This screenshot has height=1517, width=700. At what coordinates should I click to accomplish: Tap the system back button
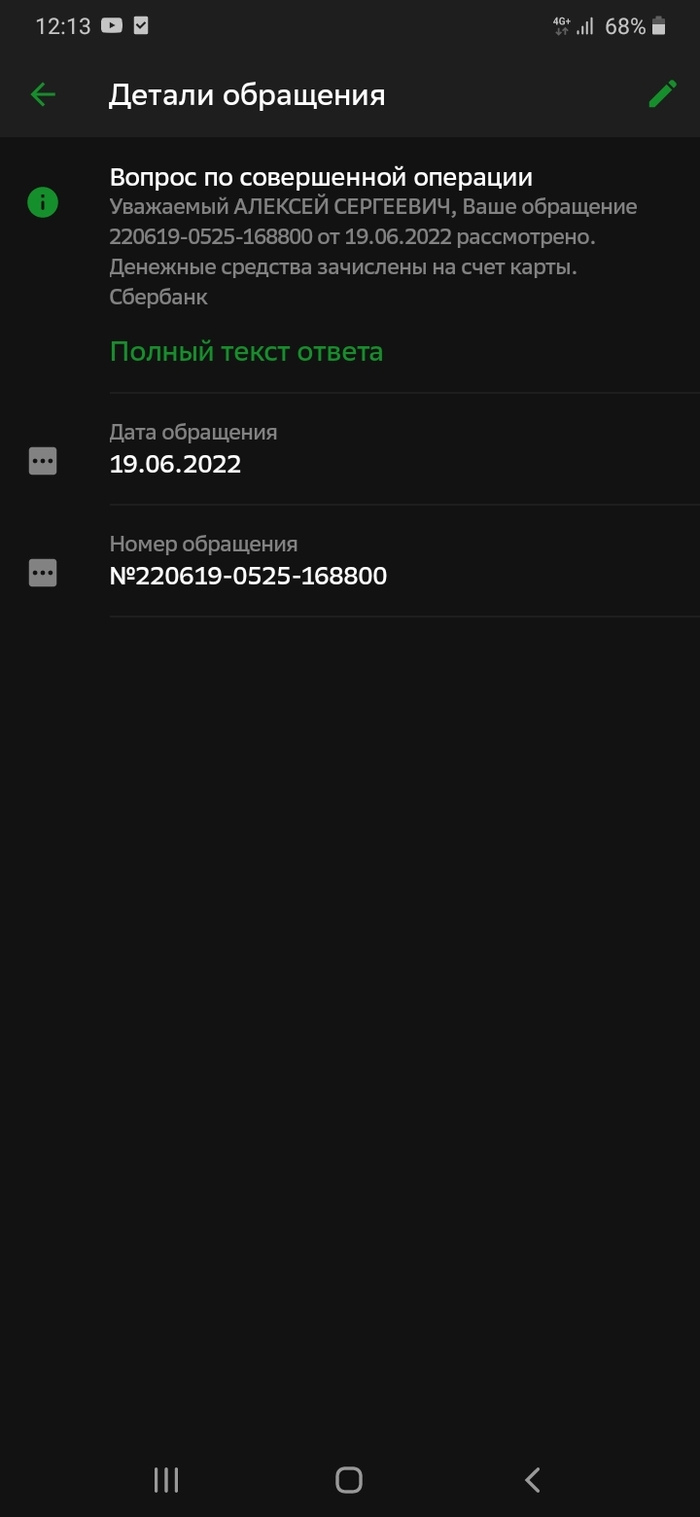pyautogui.click(x=532, y=1480)
